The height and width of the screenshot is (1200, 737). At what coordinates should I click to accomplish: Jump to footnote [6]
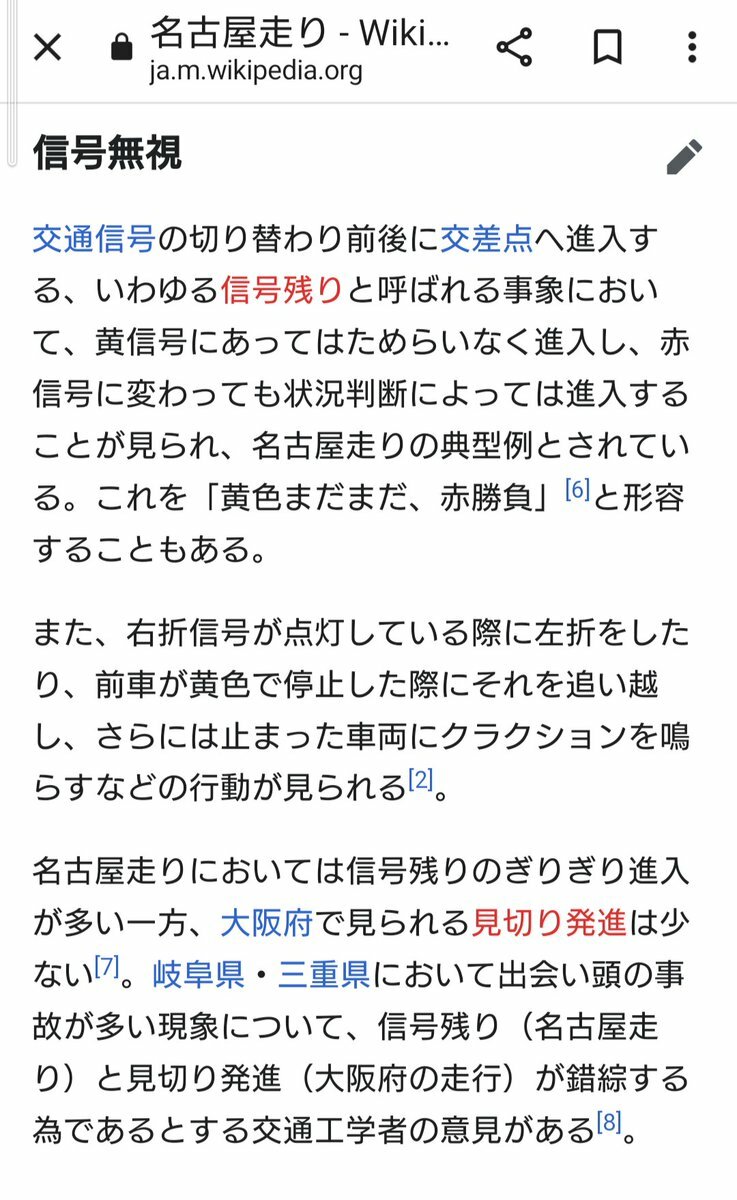tap(577, 490)
